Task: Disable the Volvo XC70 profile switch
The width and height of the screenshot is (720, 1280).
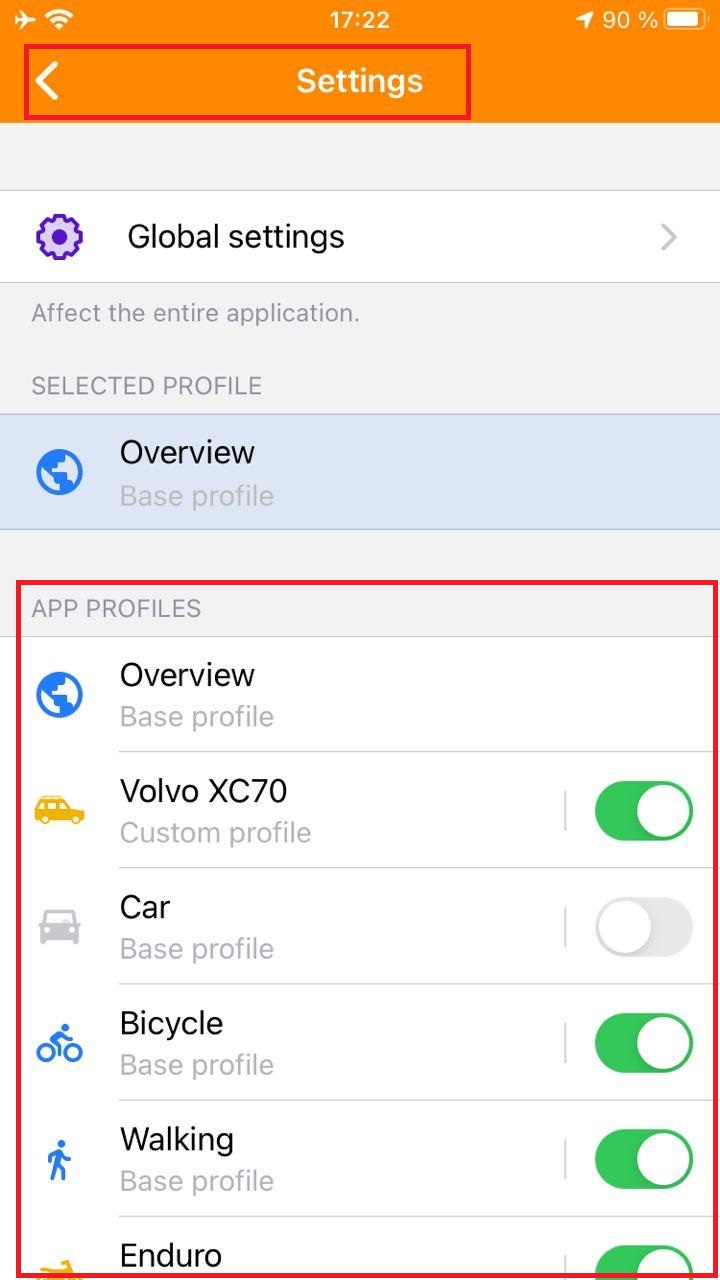Action: coord(643,810)
